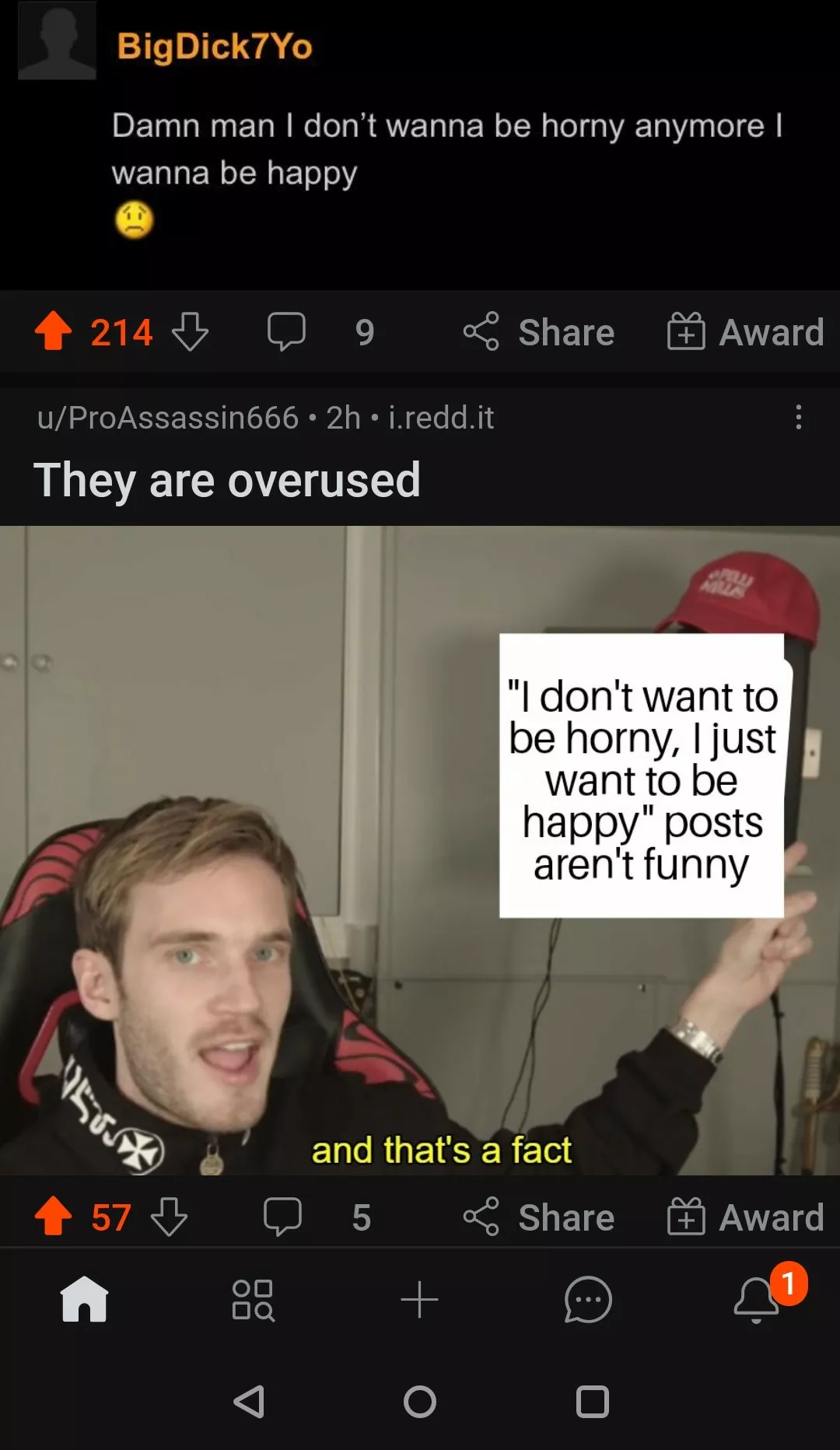Screen dimensions: 840x1450
Task: Open comments on "They are overused" post
Action: pos(283,1217)
